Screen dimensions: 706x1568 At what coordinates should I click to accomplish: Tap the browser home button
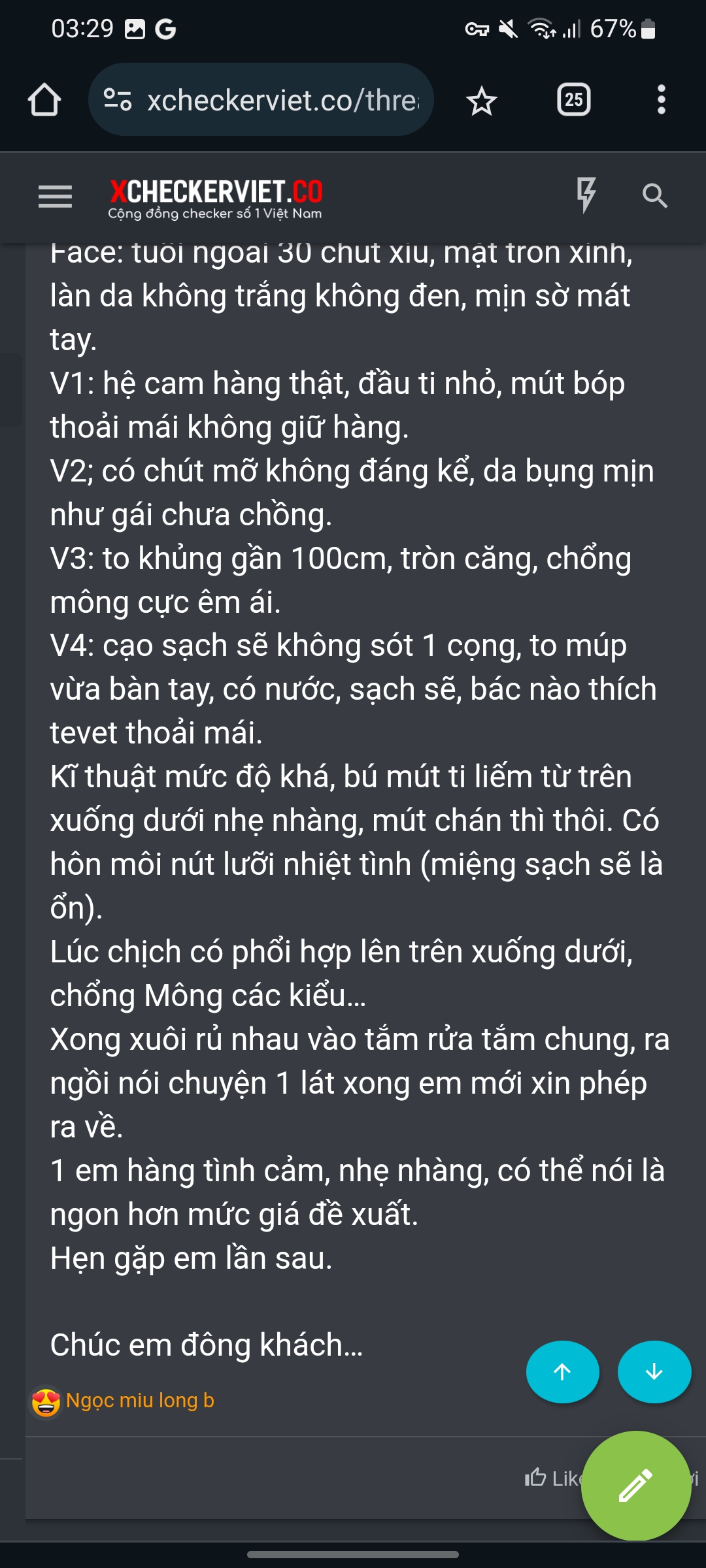[x=44, y=100]
